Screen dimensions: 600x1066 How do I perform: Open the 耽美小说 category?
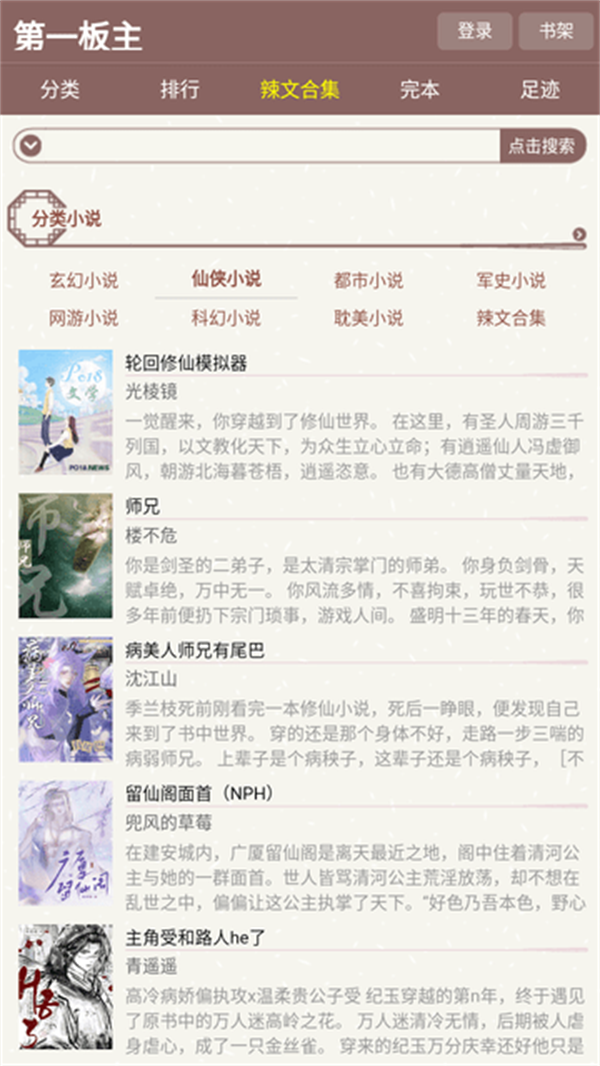(369, 318)
